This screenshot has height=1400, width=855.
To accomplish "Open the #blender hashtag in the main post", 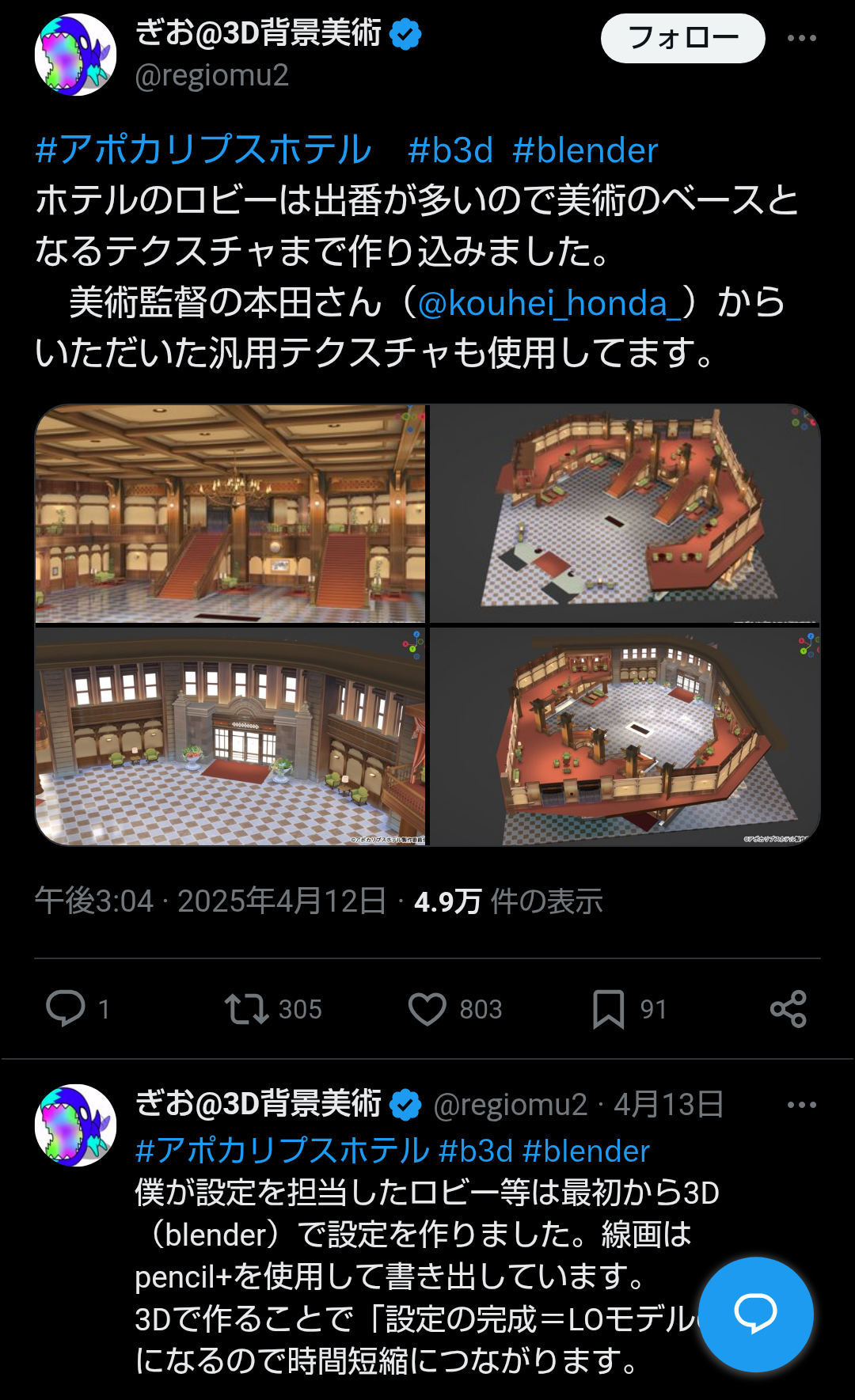I will click(585, 150).
